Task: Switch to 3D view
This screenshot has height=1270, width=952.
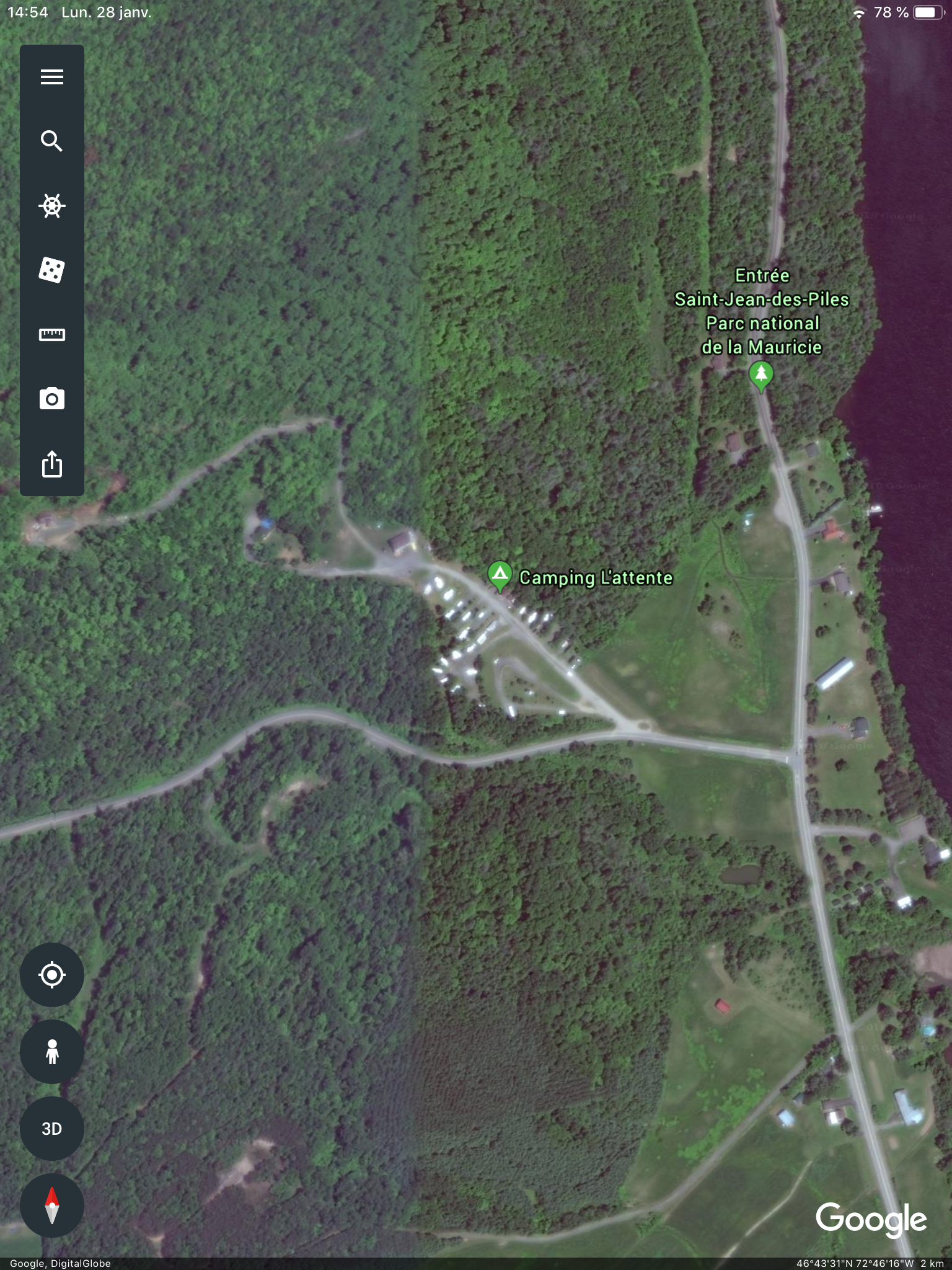Action: [x=52, y=1129]
